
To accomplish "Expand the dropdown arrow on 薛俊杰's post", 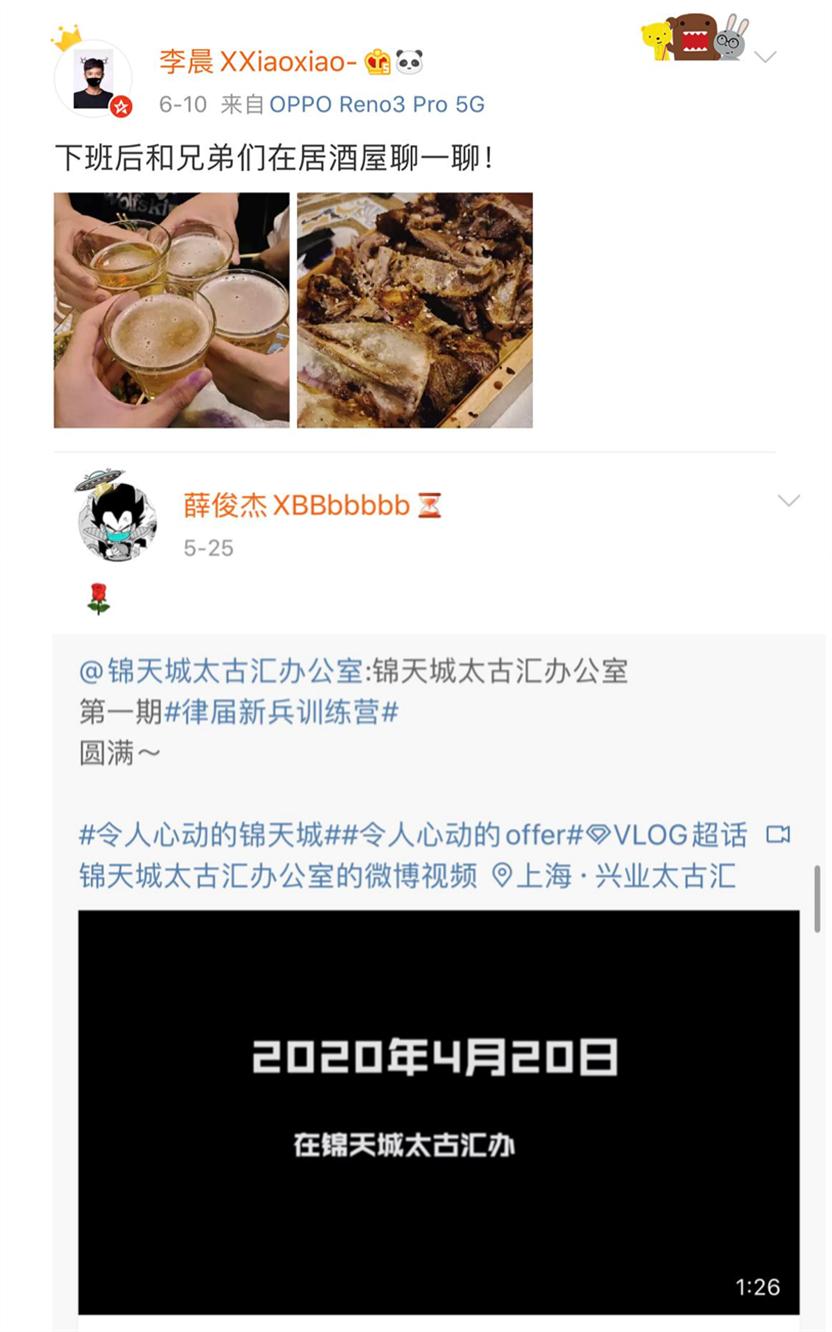I will [x=789, y=501].
